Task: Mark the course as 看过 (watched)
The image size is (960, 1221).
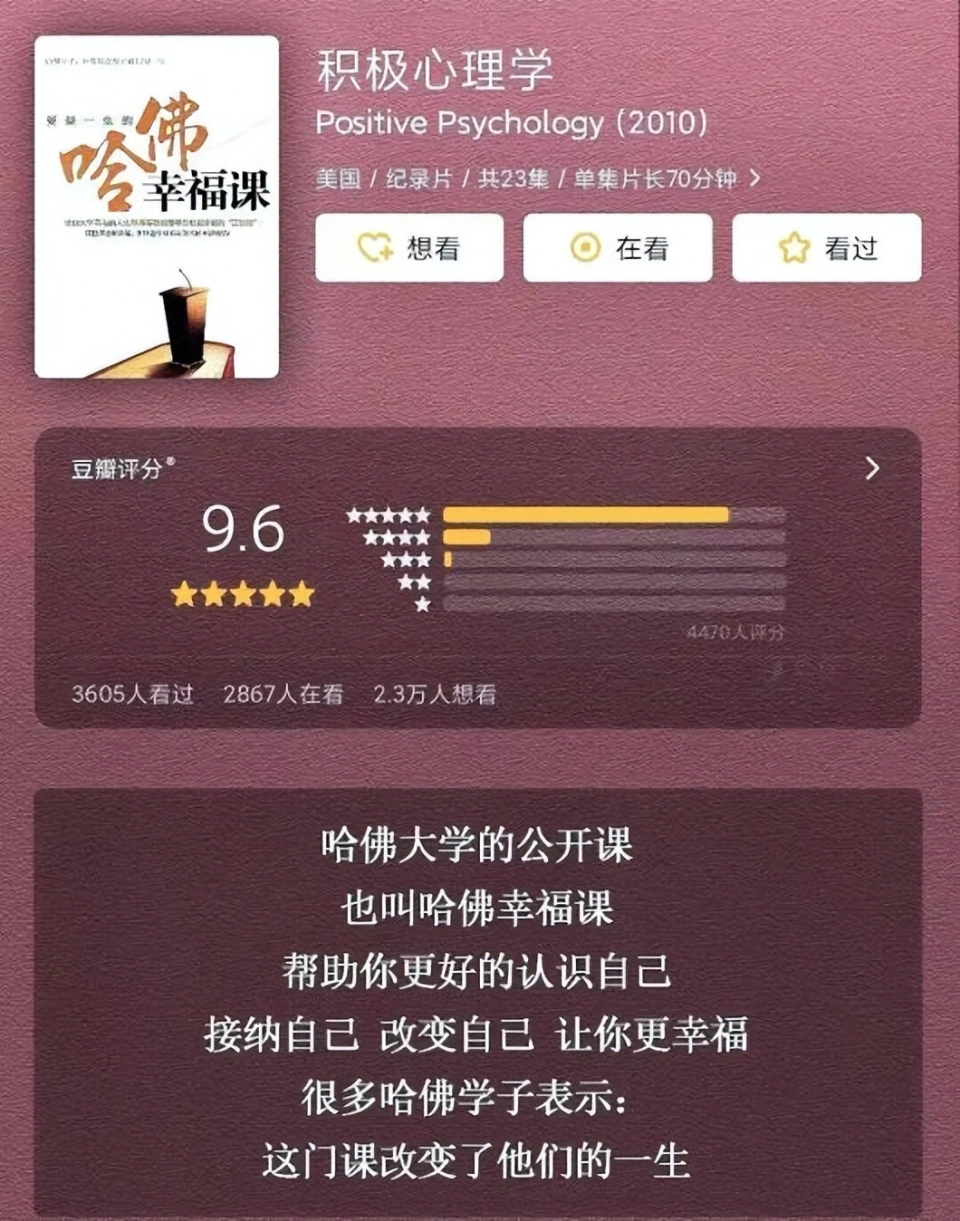Action: (x=826, y=248)
